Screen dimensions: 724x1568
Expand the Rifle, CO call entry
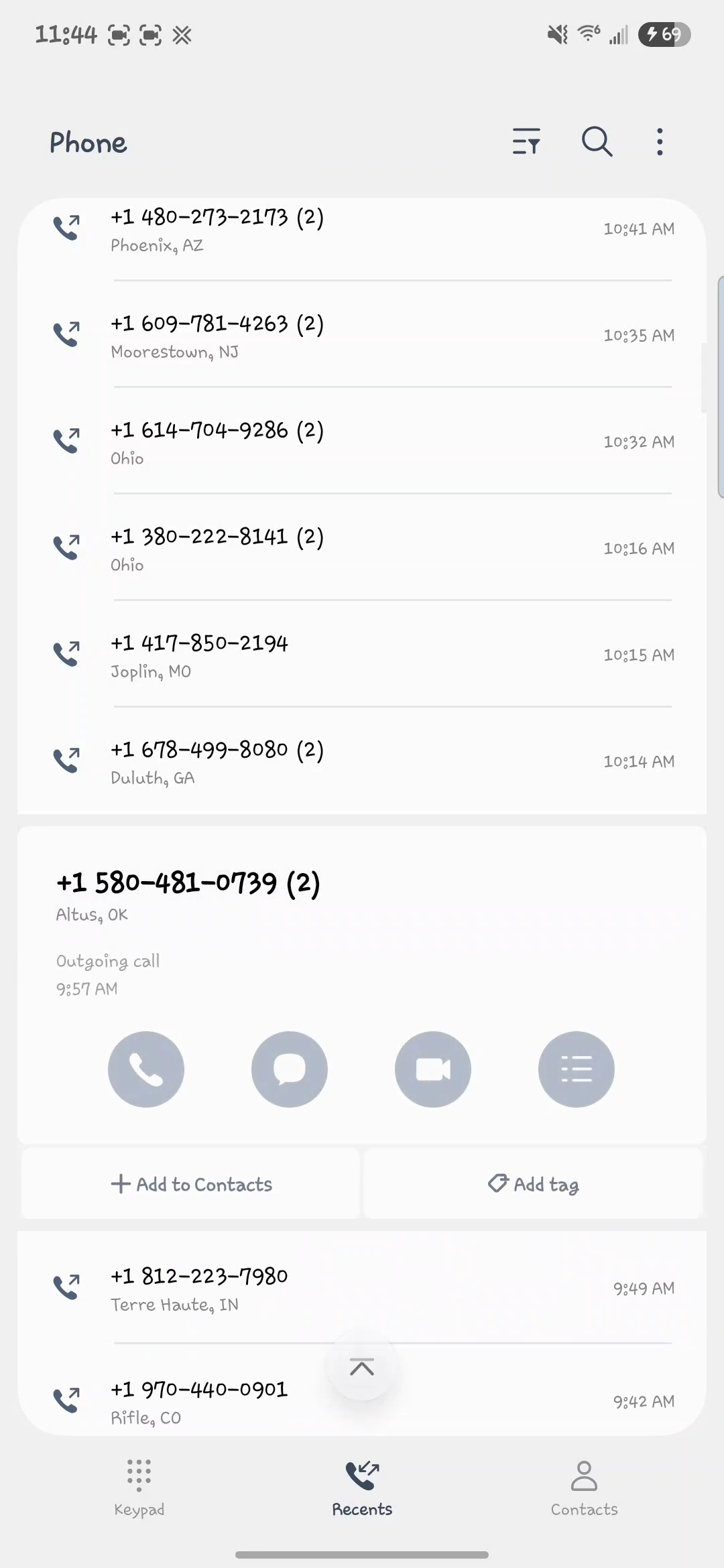(x=201, y=1401)
